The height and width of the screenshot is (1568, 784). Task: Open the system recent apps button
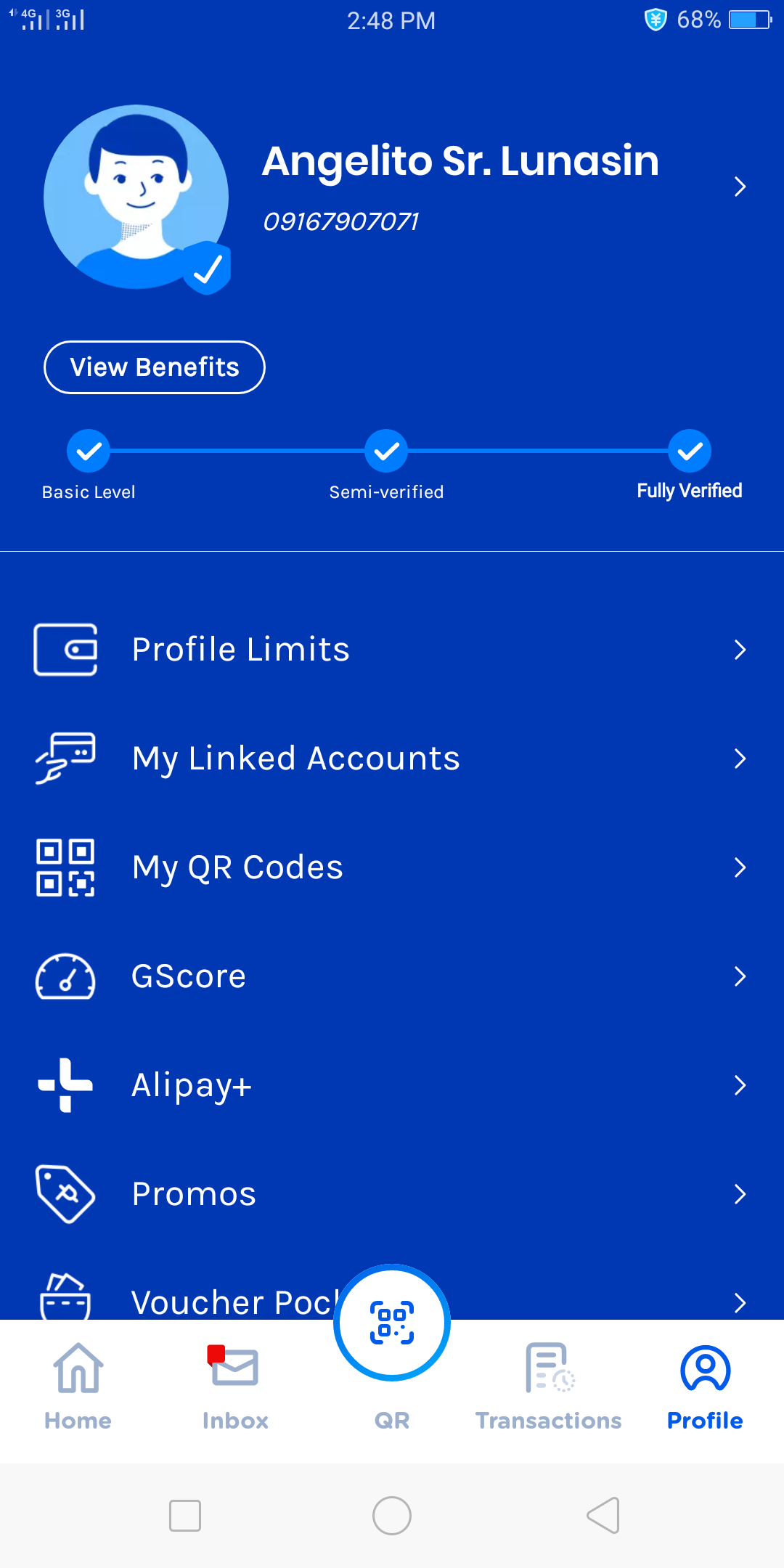(185, 1516)
